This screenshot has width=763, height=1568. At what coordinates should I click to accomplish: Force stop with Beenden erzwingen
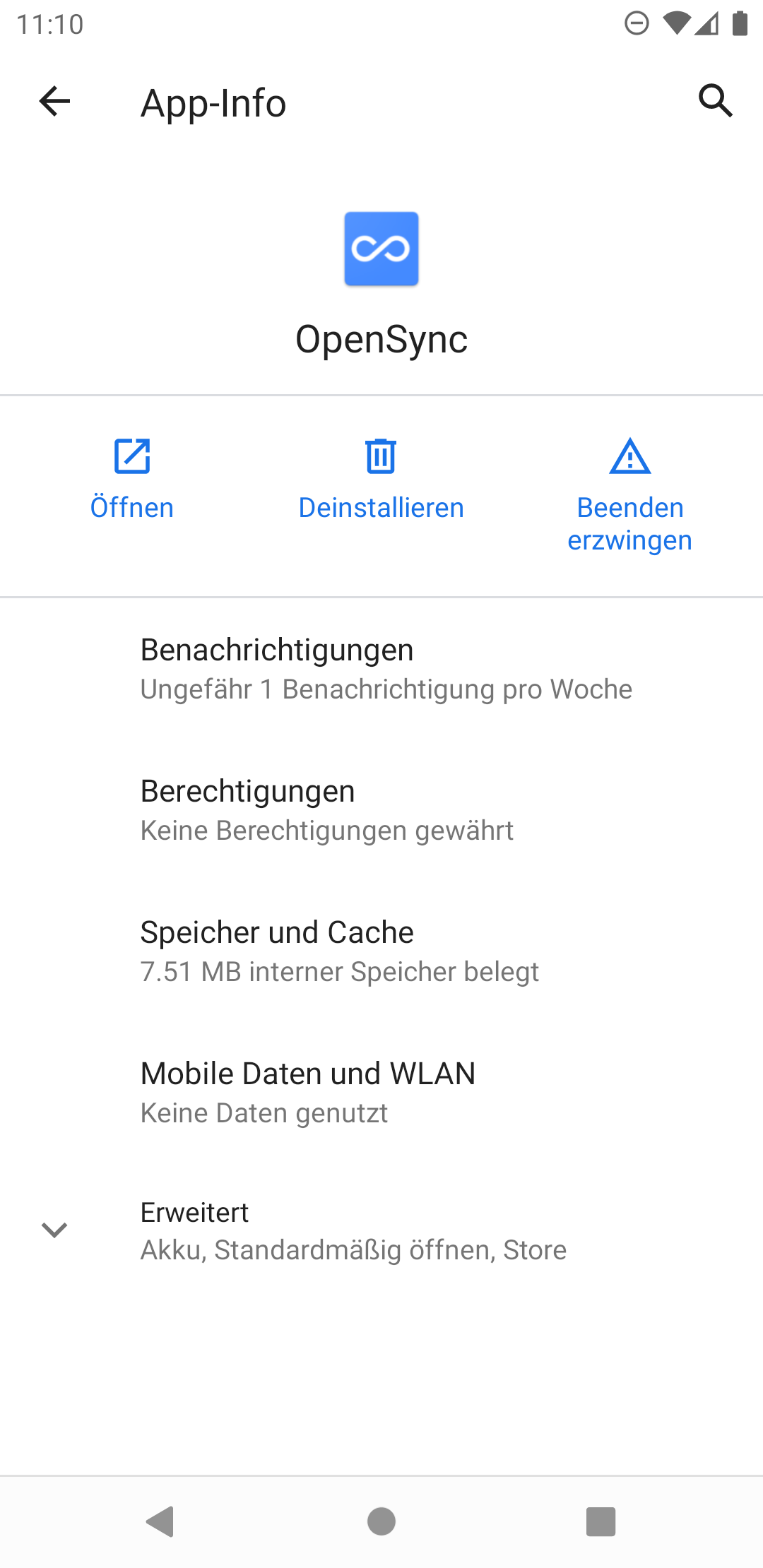629,494
